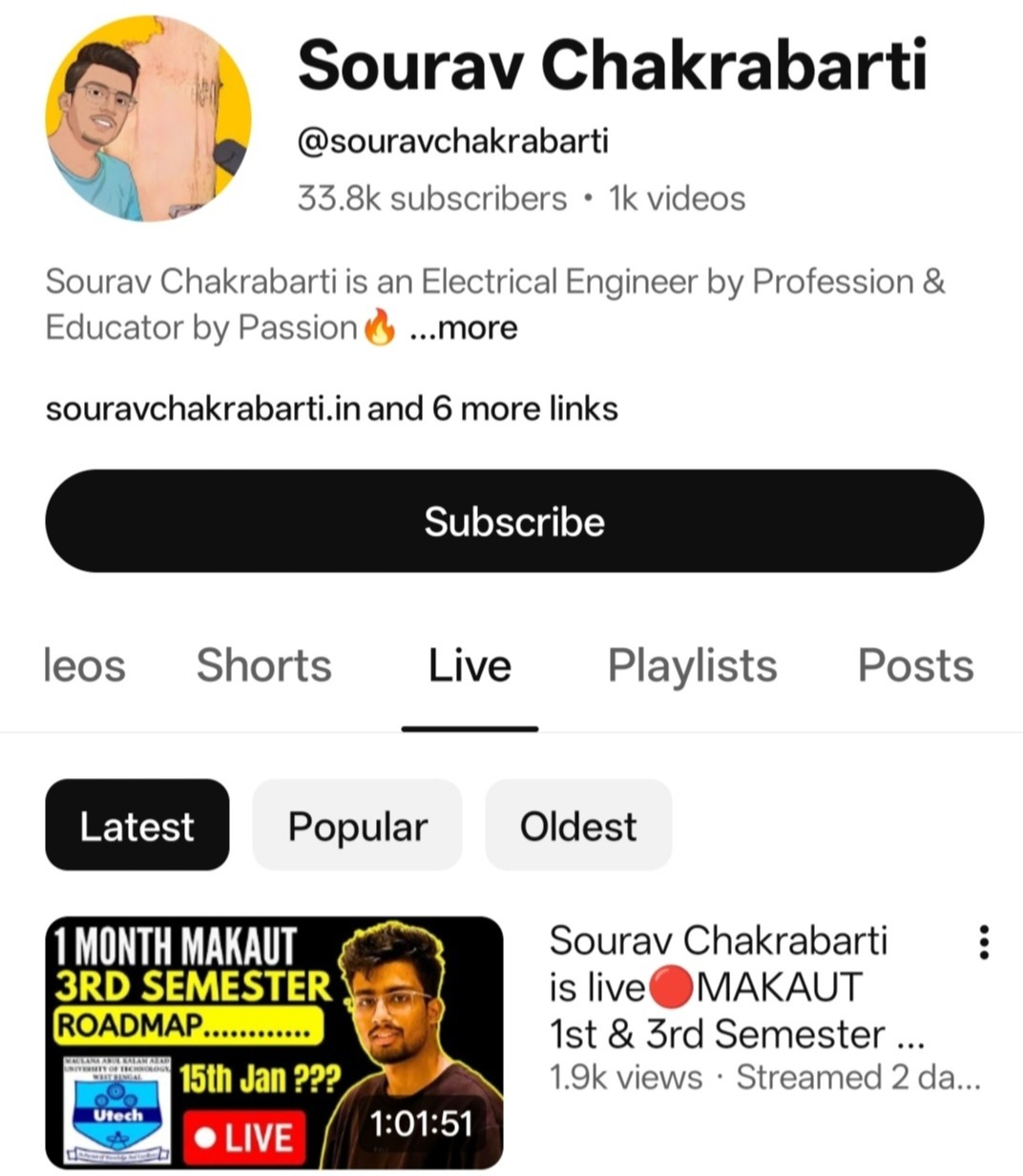Image resolution: width=1023 pixels, height=1176 pixels.
Task: Select the Live tab
Action: click(x=470, y=665)
